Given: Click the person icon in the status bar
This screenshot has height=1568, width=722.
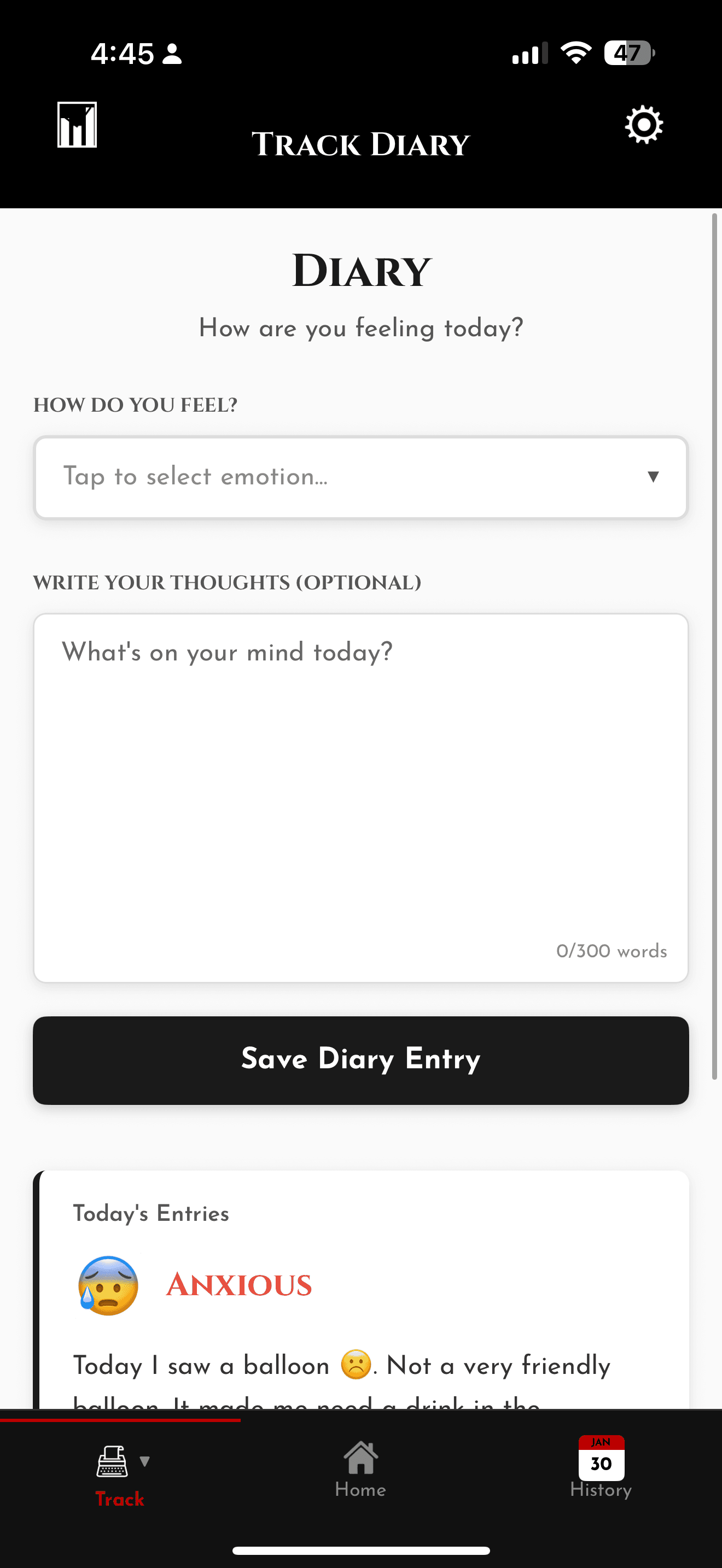Looking at the screenshot, I should (x=171, y=54).
